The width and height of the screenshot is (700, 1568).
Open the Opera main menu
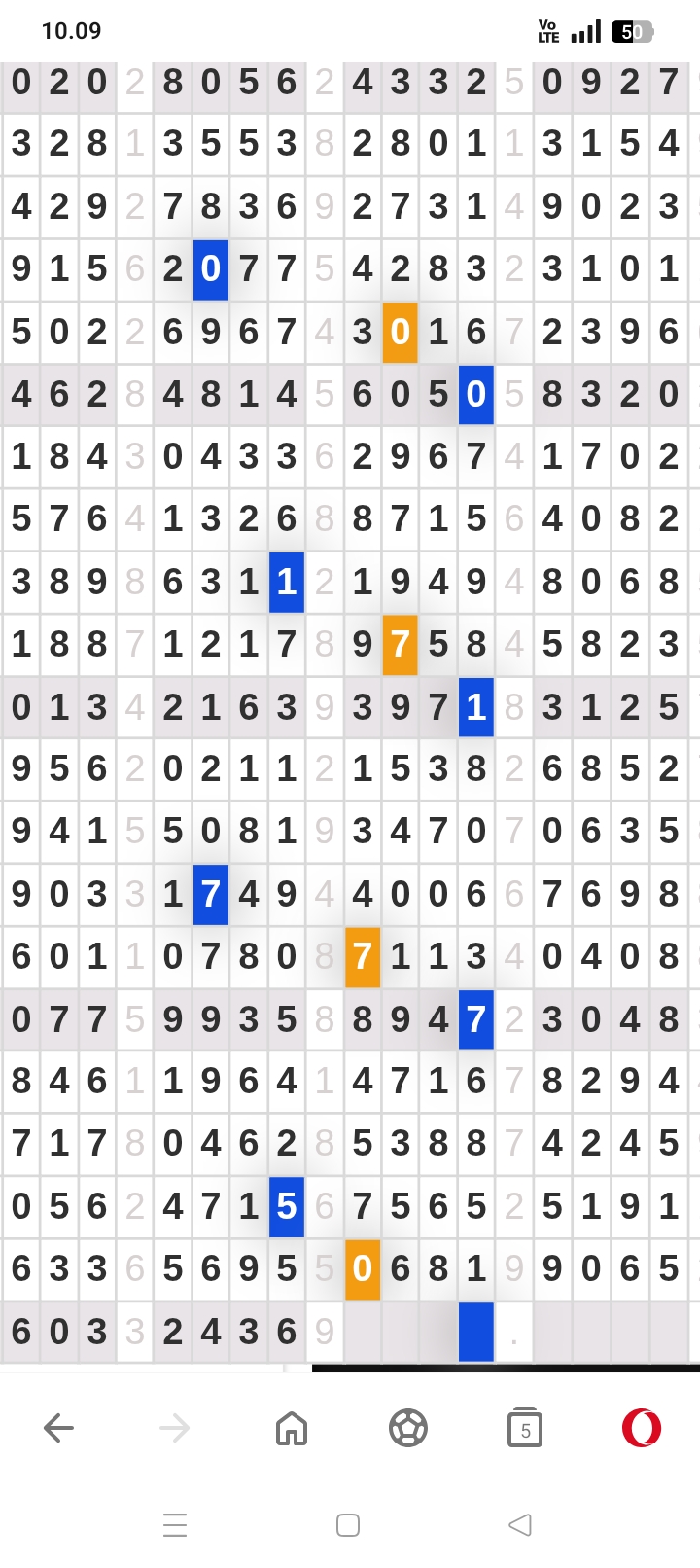coord(642,1428)
